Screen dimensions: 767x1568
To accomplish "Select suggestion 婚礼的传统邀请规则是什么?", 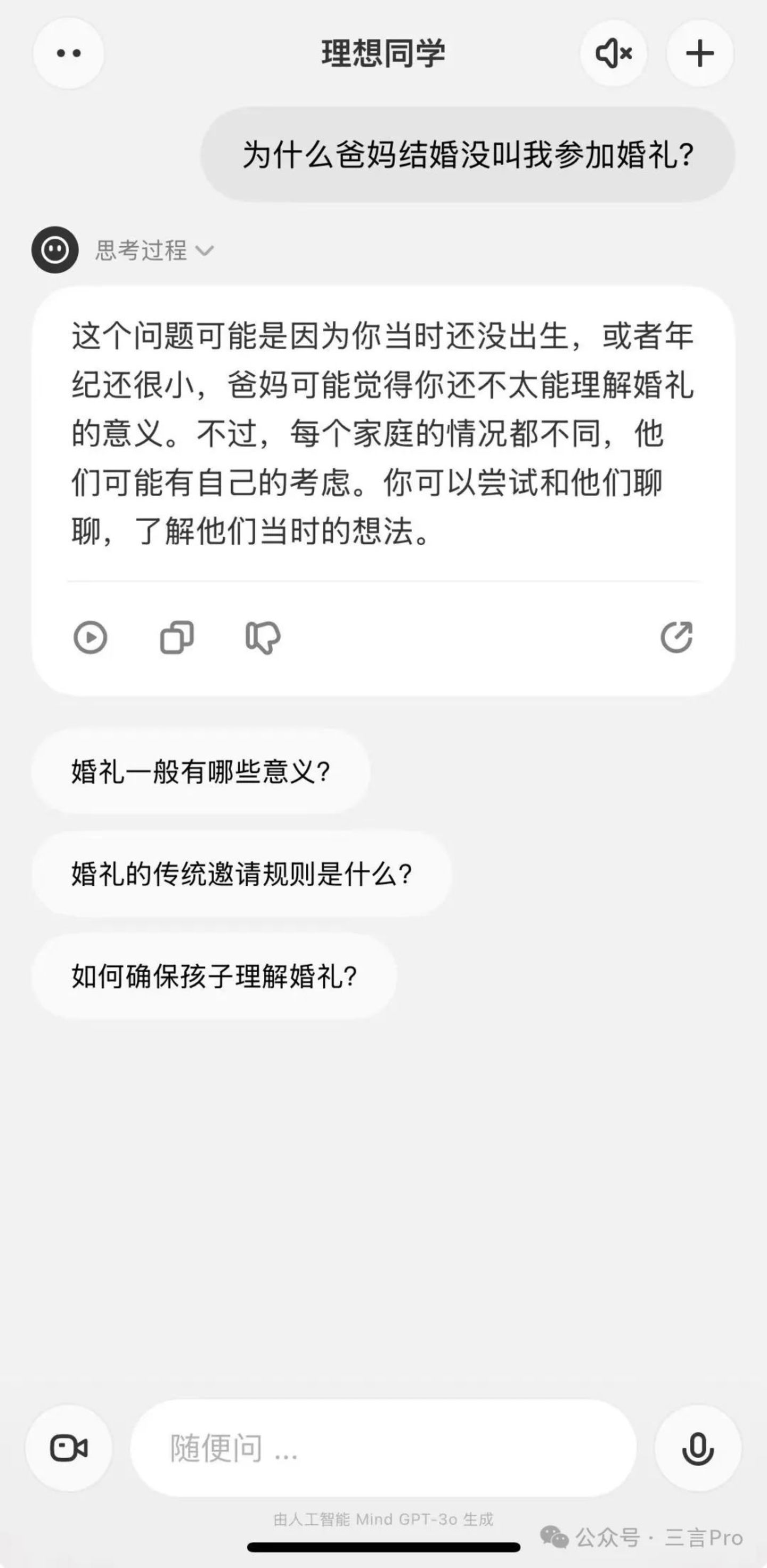I will coord(241,874).
